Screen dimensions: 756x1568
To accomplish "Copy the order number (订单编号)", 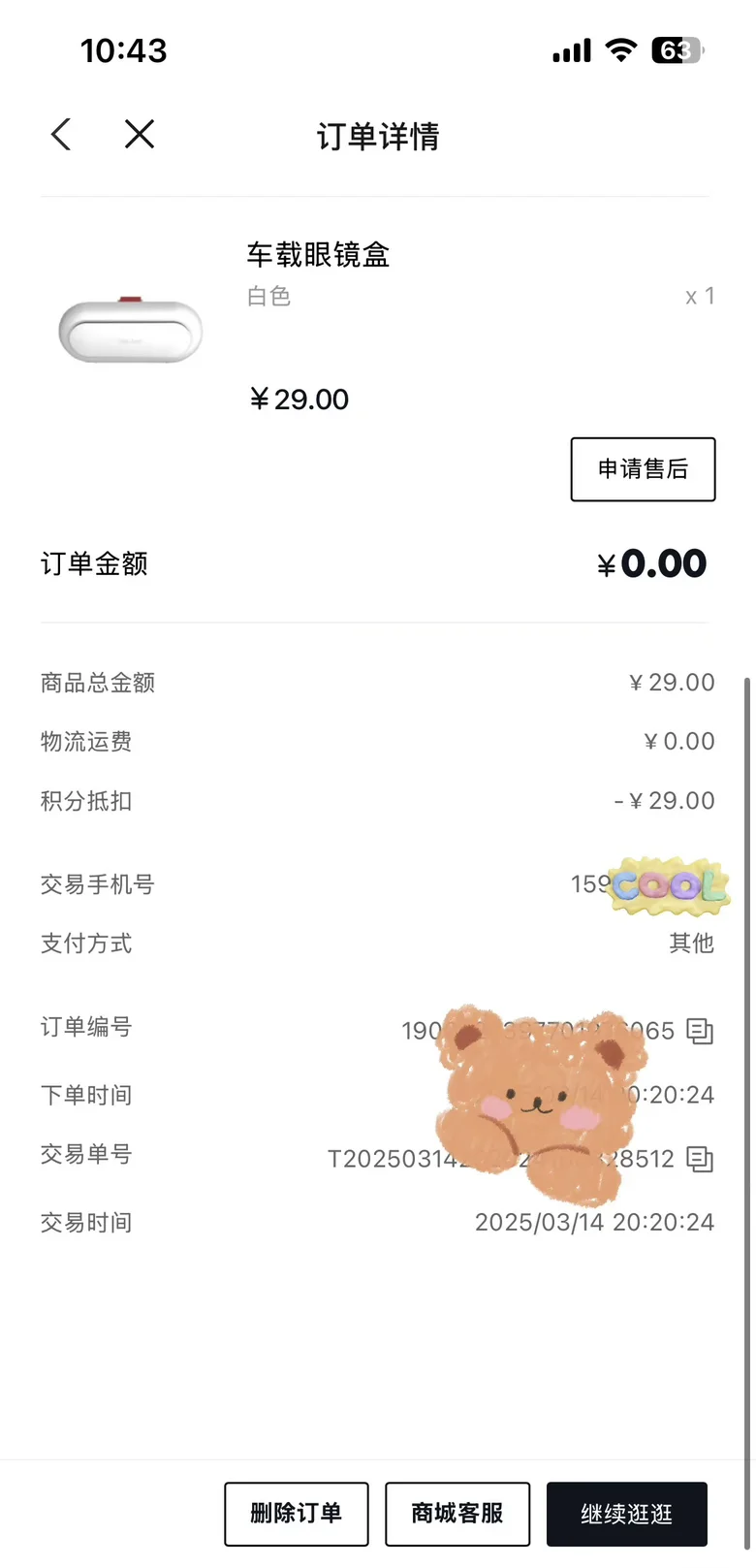I will coord(700,1031).
